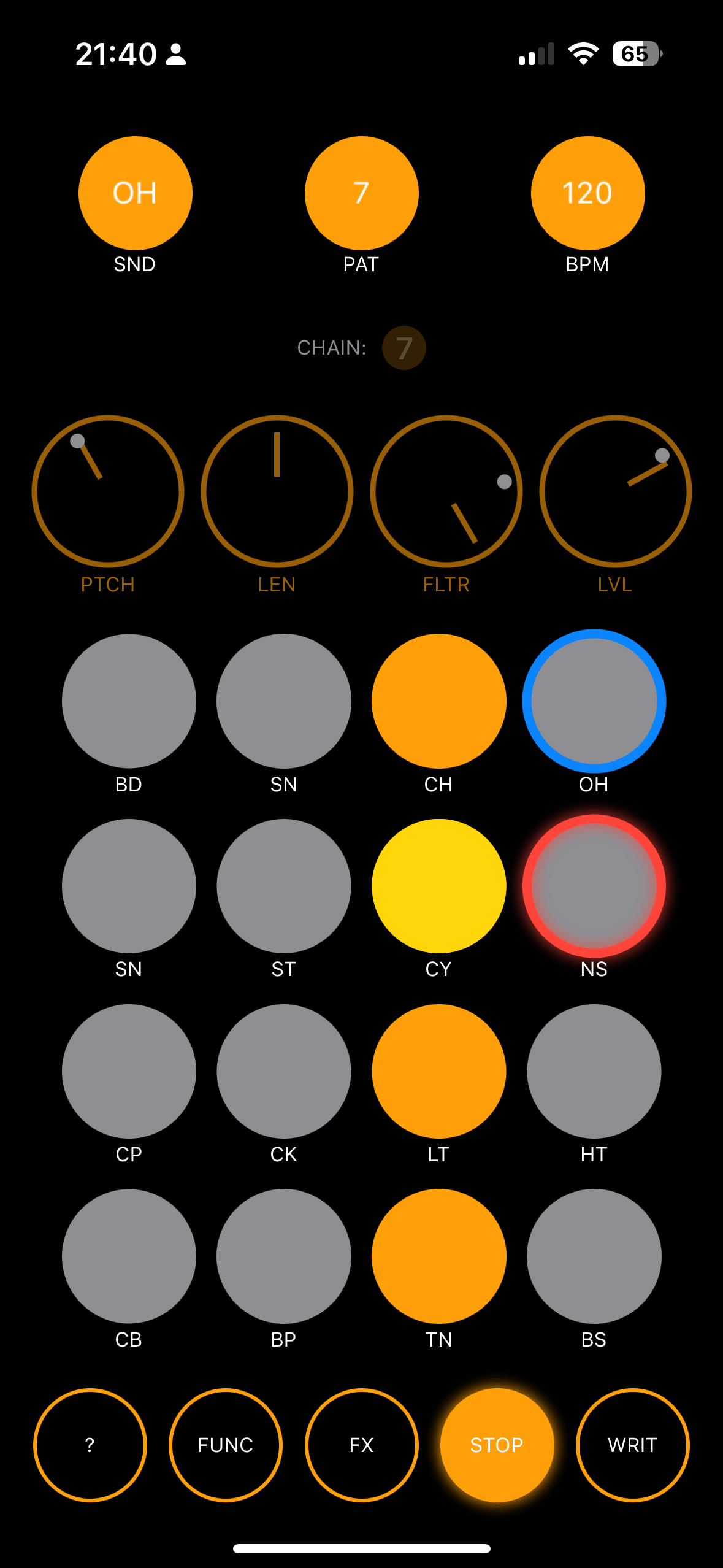This screenshot has width=723, height=1568.
Task: Open the FUNC menu
Action: click(226, 1445)
